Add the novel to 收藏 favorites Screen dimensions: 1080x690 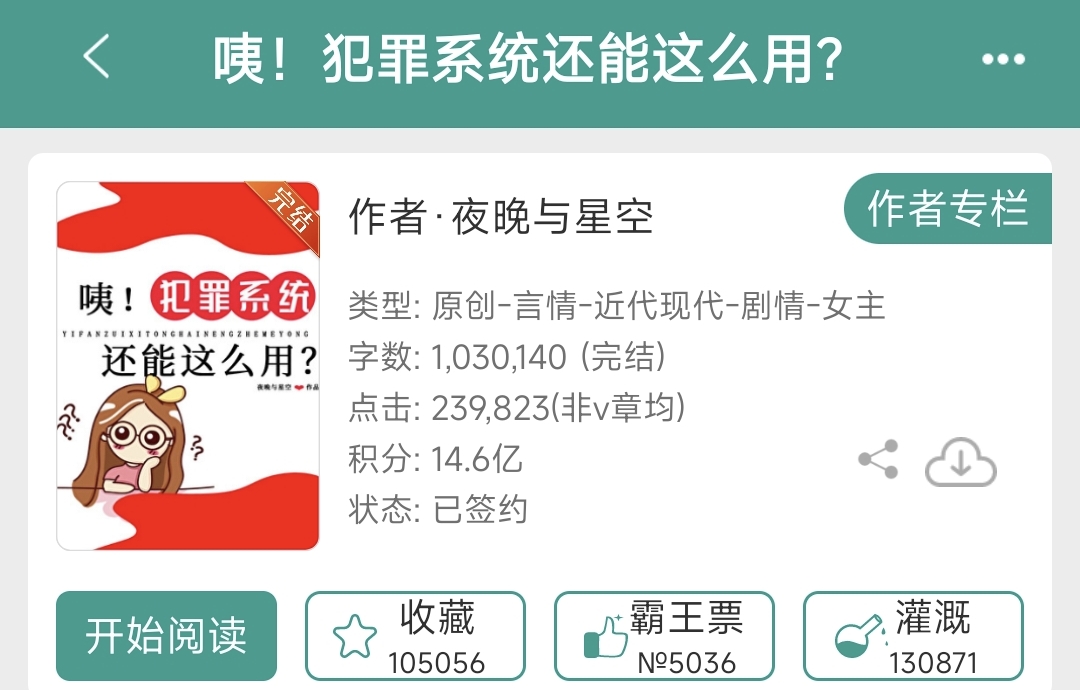[415, 636]
